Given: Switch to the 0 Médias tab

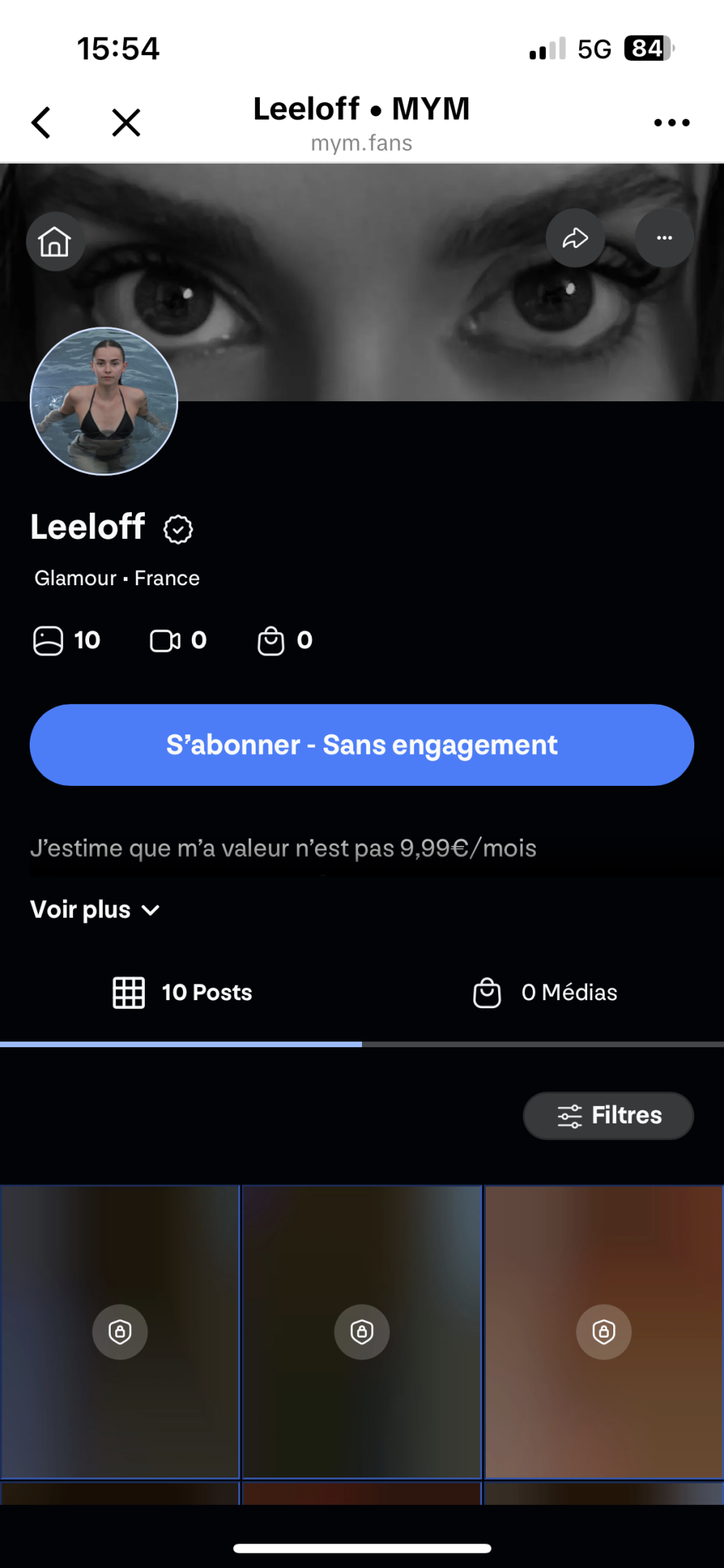Looking at the screenshot, I should 544,992.
